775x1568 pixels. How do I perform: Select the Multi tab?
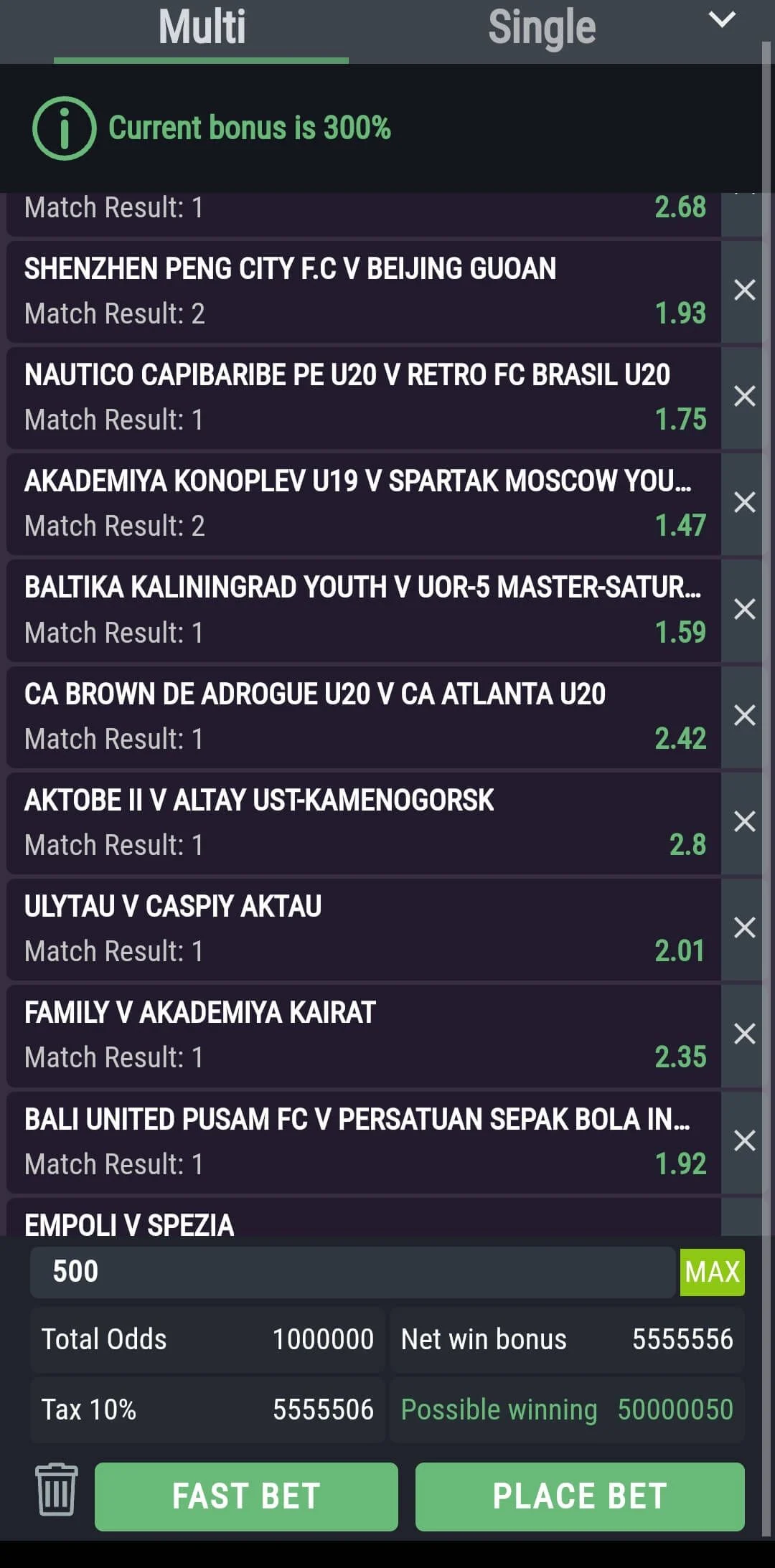[202, 29]
